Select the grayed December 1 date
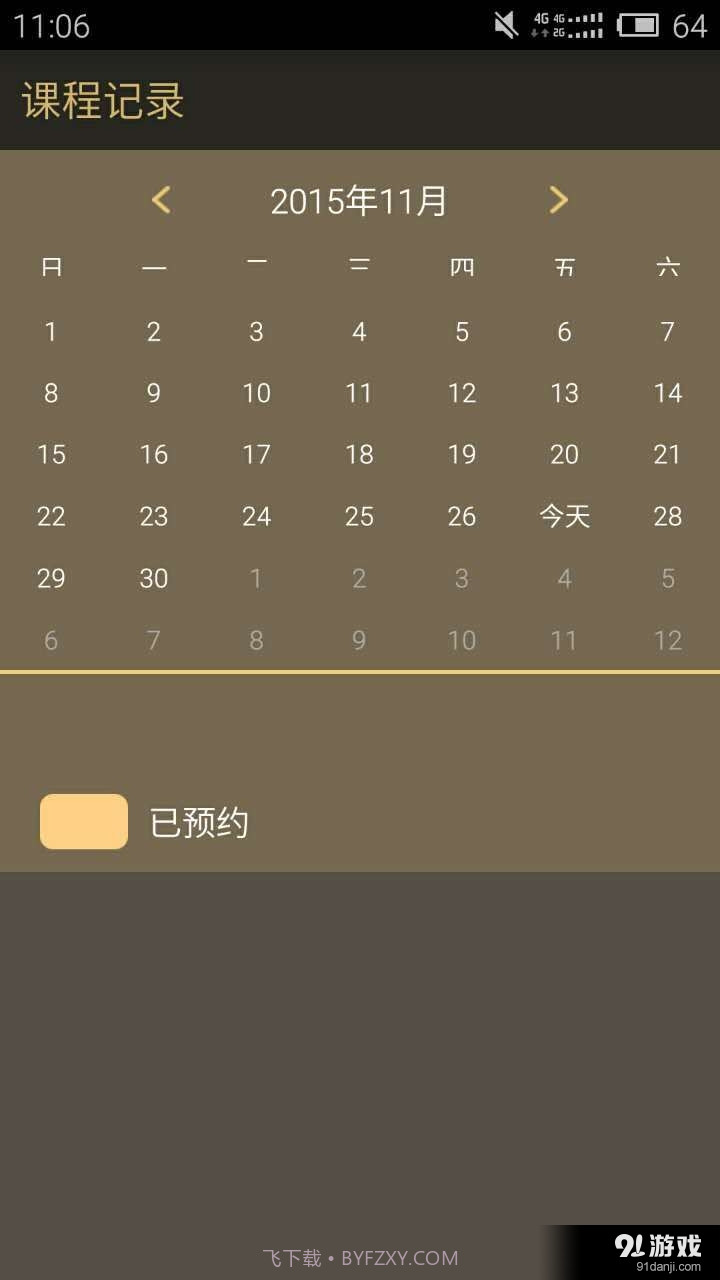 pyautogui.click(x=256, y=578)
